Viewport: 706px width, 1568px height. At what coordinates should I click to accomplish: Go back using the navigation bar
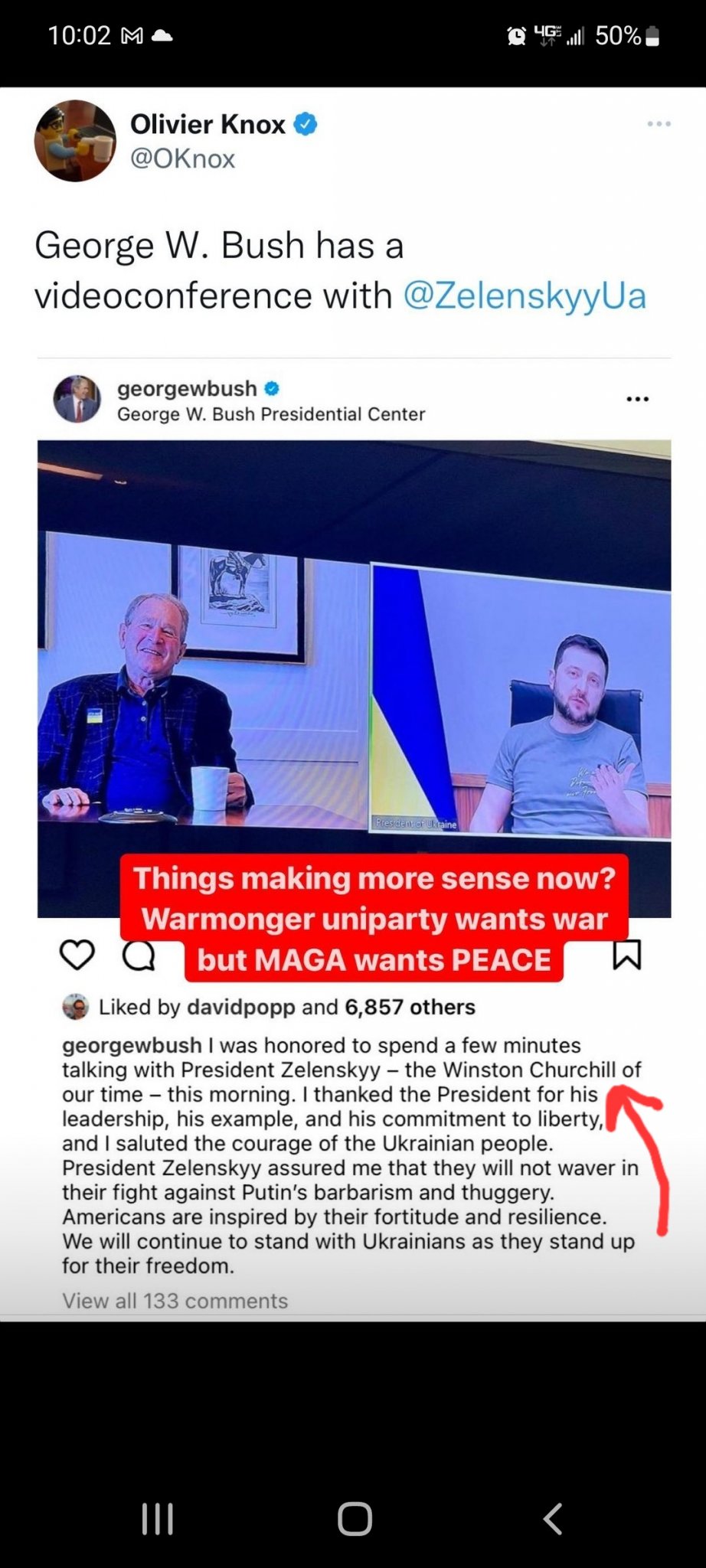[552, 1518]
